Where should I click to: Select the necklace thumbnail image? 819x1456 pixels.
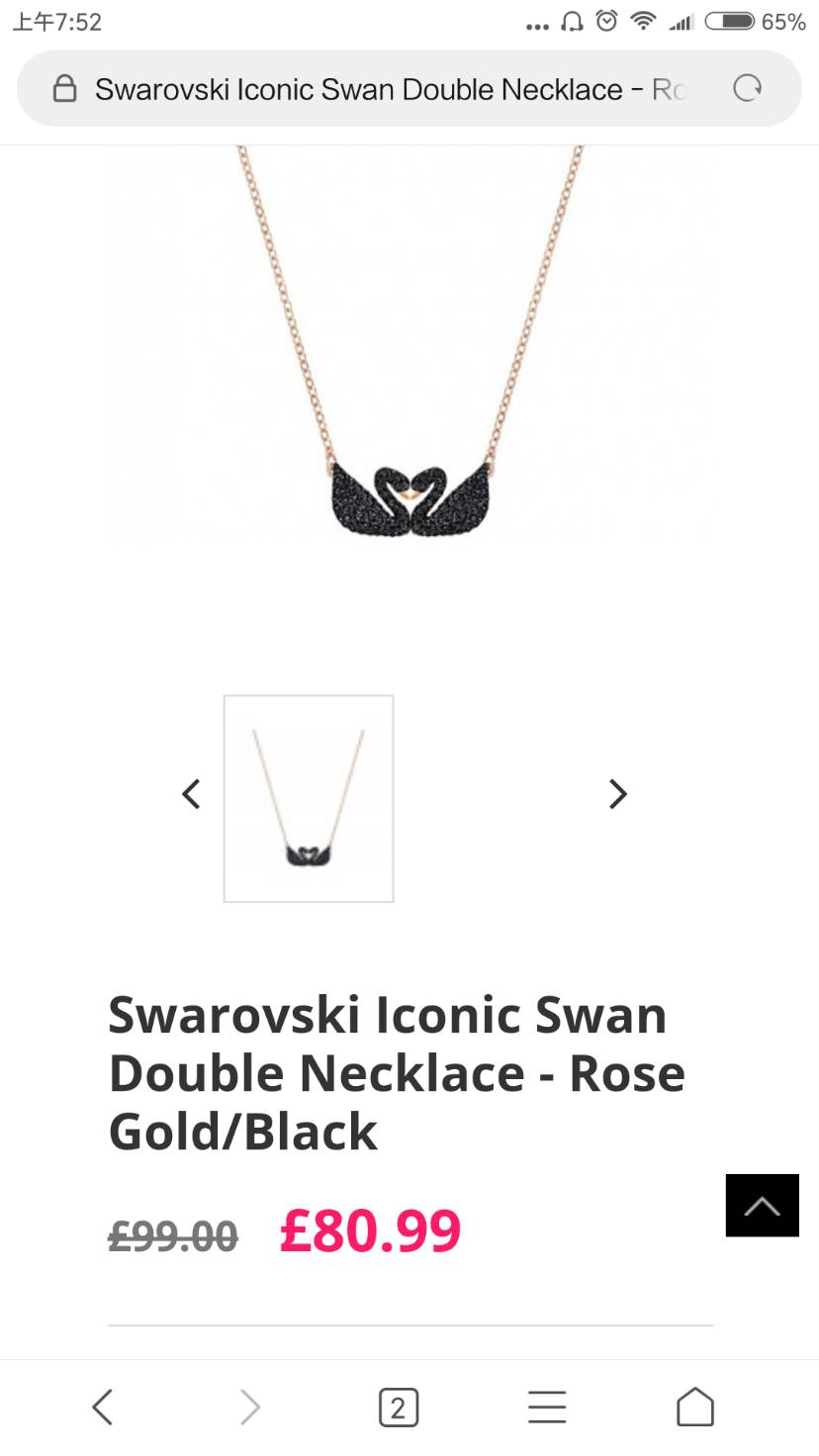309,798
